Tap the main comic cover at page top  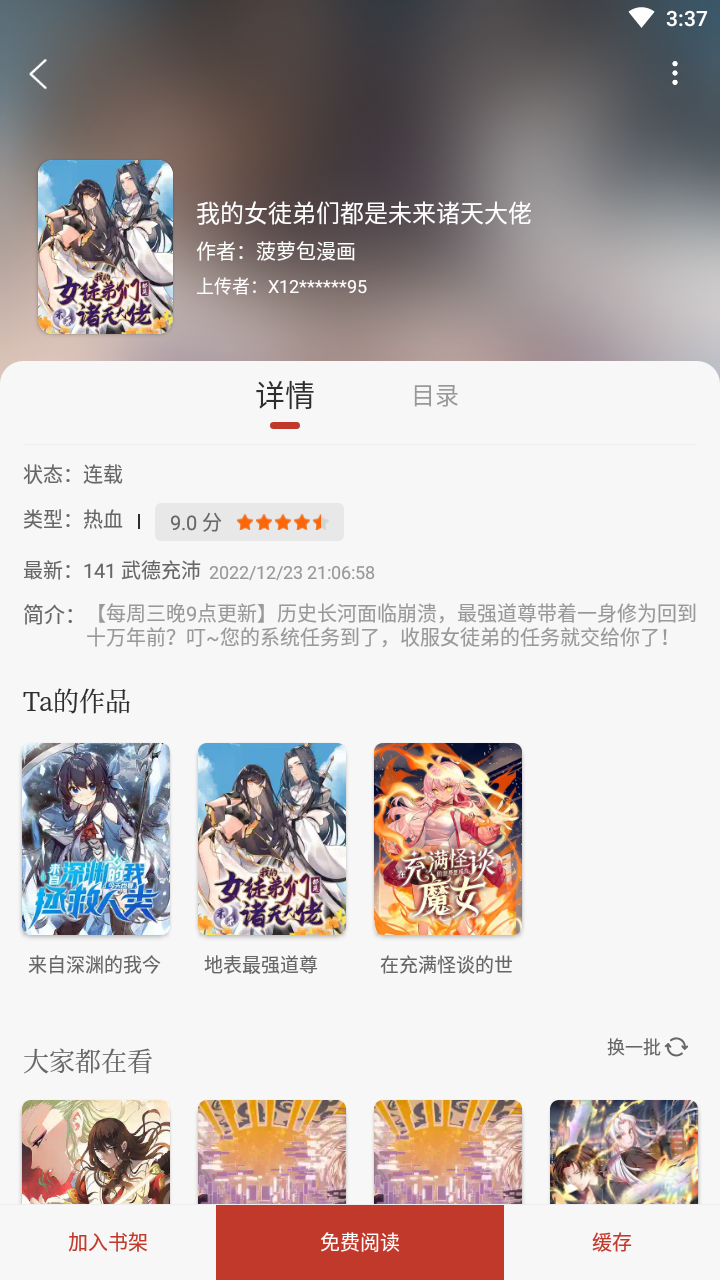coord(105,246)
